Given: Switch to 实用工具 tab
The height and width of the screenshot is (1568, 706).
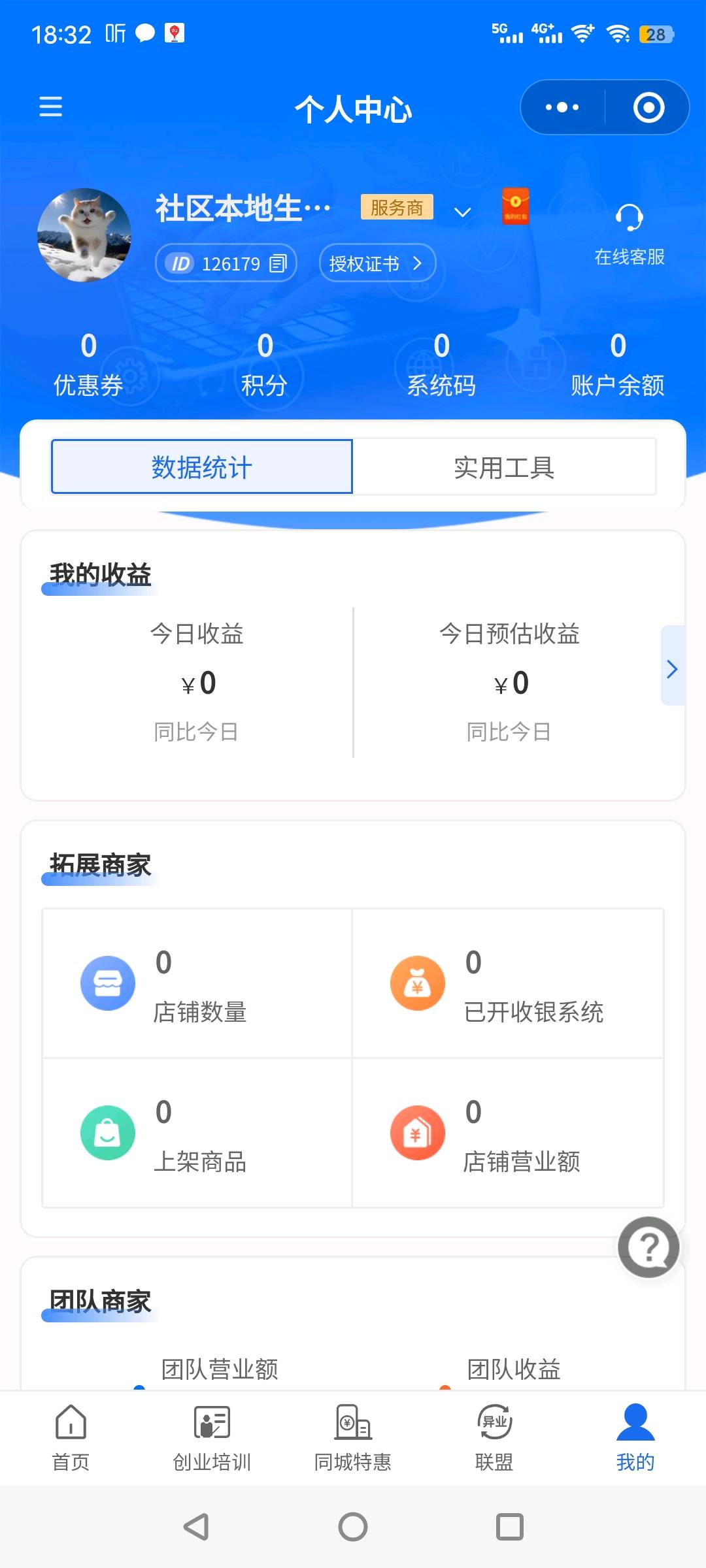Looking at the screenshot, I should pos(504,467).
